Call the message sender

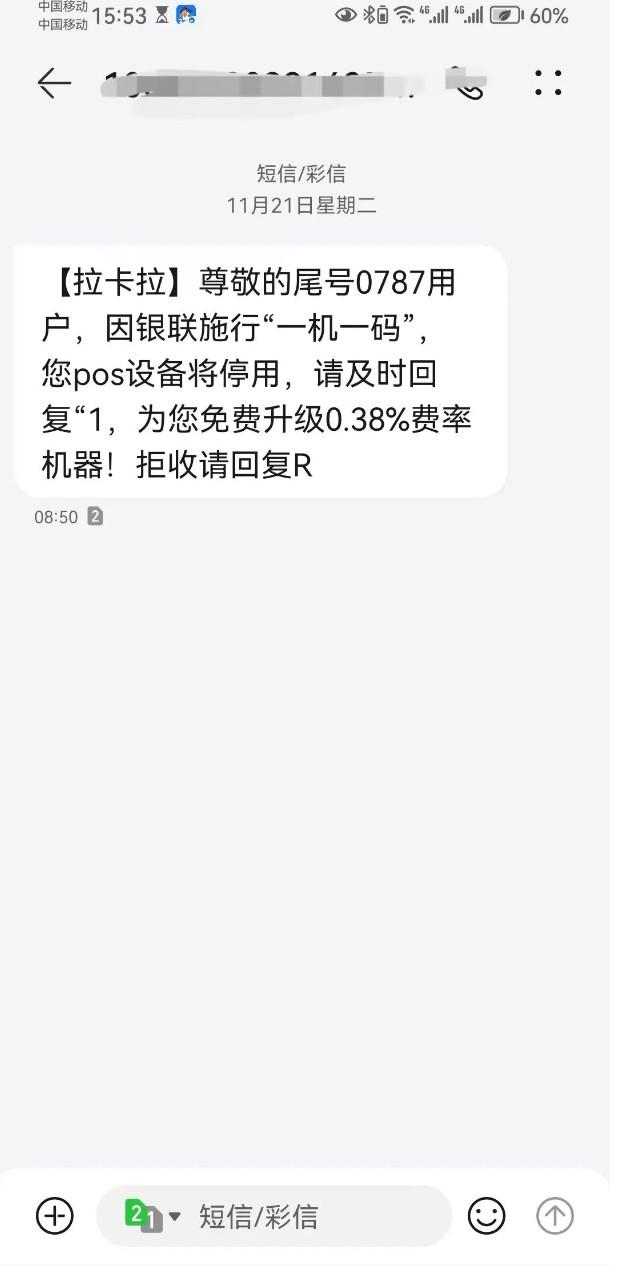466,85
